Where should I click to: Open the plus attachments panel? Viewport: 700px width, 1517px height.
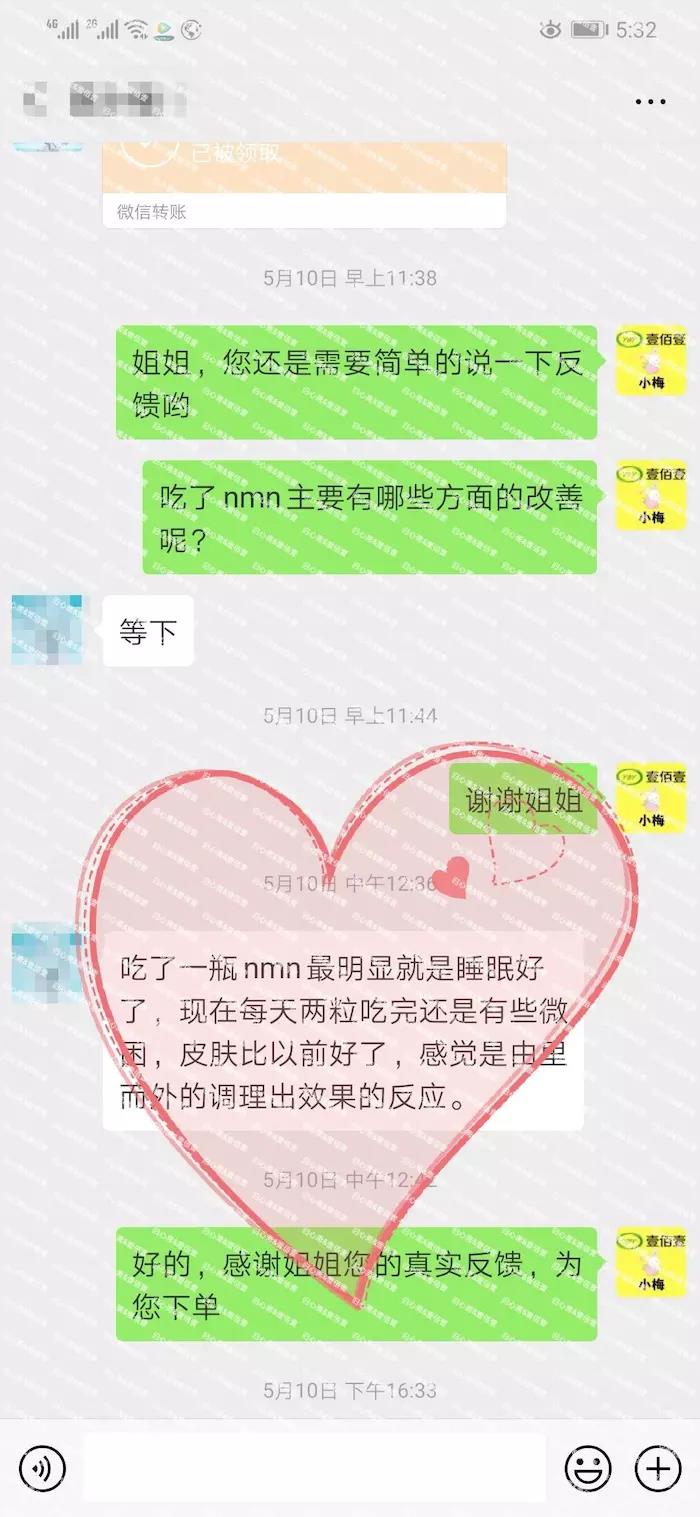pos(657,1467)
